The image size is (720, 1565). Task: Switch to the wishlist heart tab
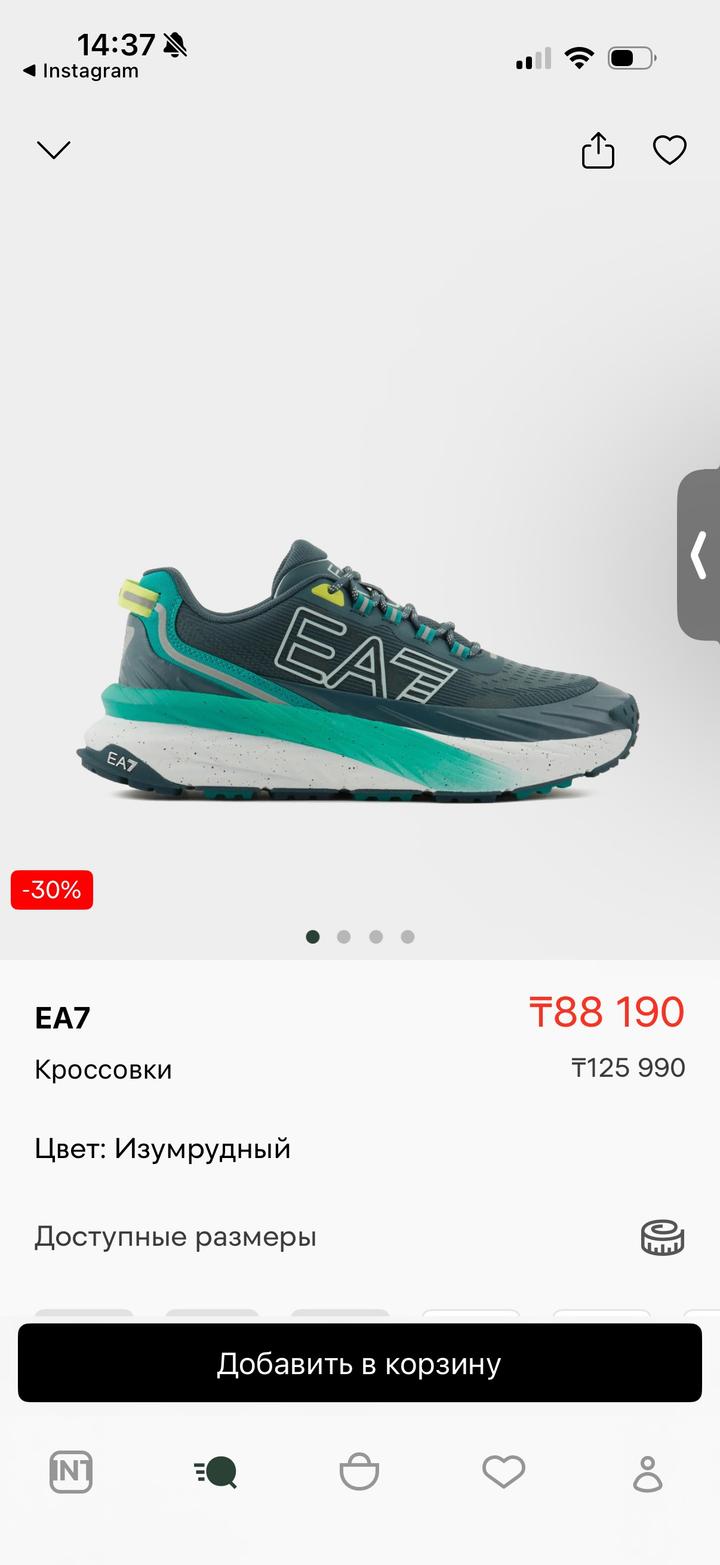[x=503, y=1472]
